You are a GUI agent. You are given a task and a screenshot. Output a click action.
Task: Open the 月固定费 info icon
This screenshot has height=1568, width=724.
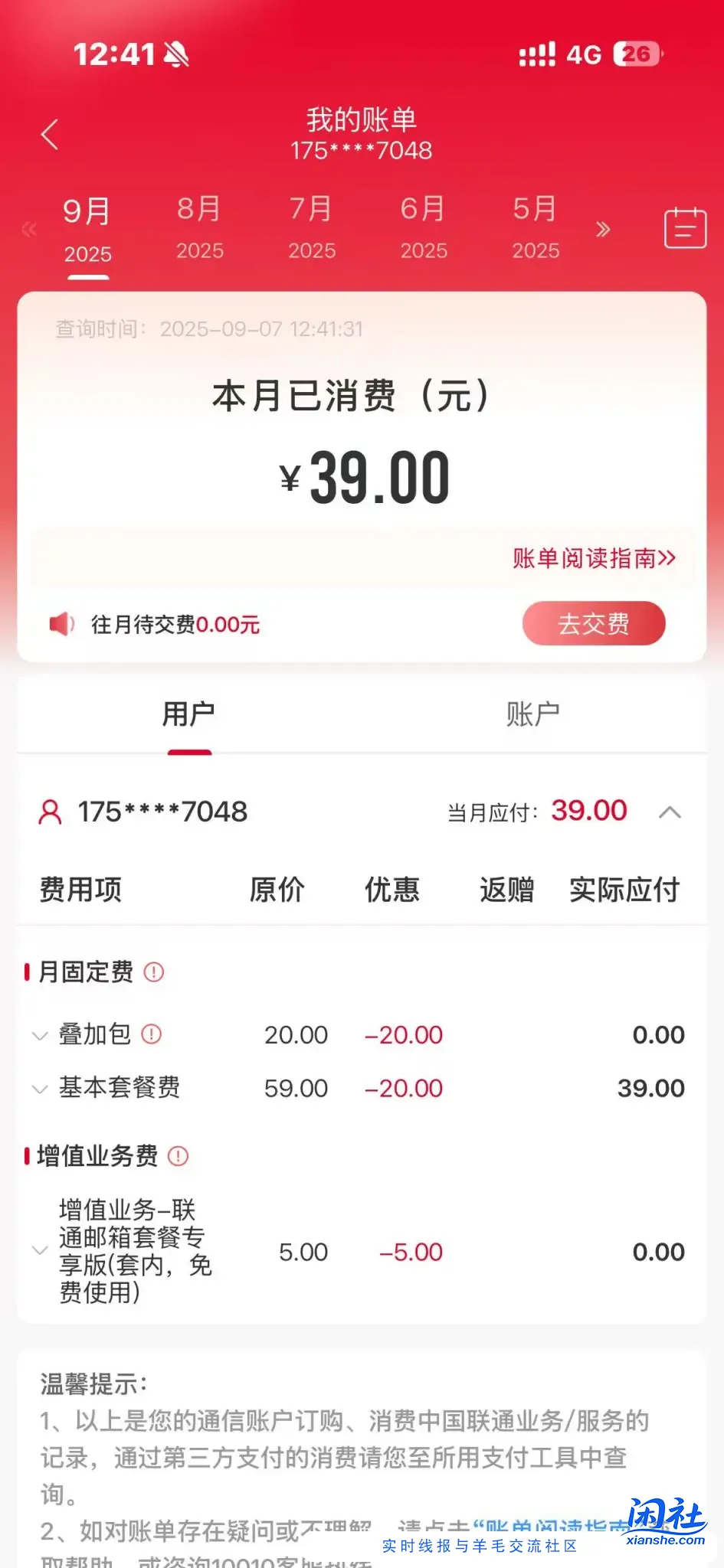pos(153,972)
